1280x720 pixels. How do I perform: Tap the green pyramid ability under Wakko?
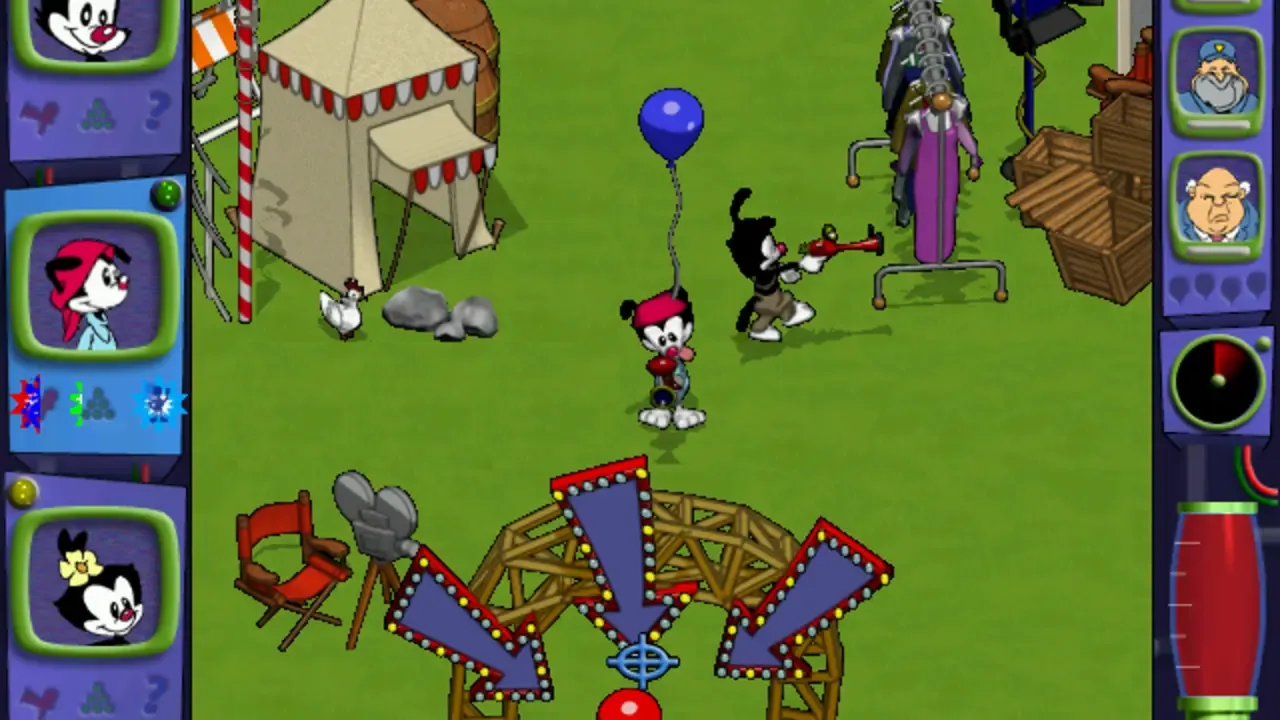(x=93, y=404)
